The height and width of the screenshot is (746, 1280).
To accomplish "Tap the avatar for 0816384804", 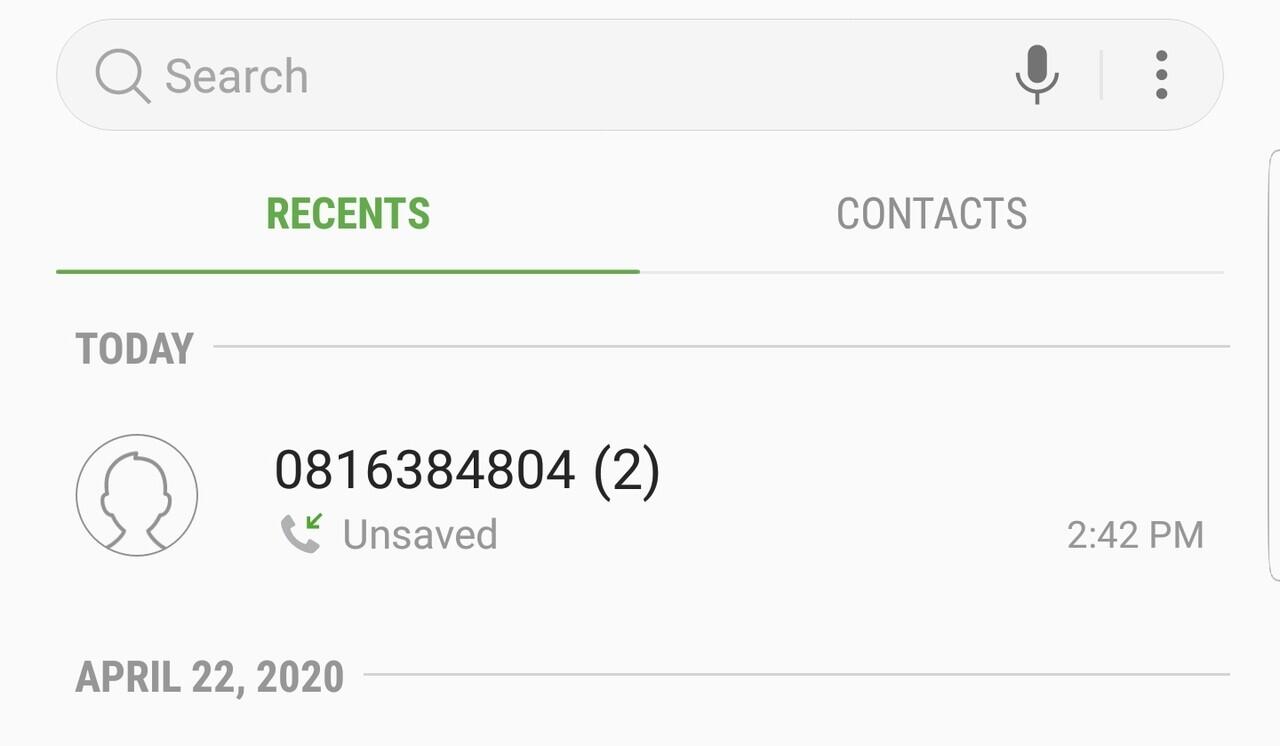I will [x=137, y=495].
